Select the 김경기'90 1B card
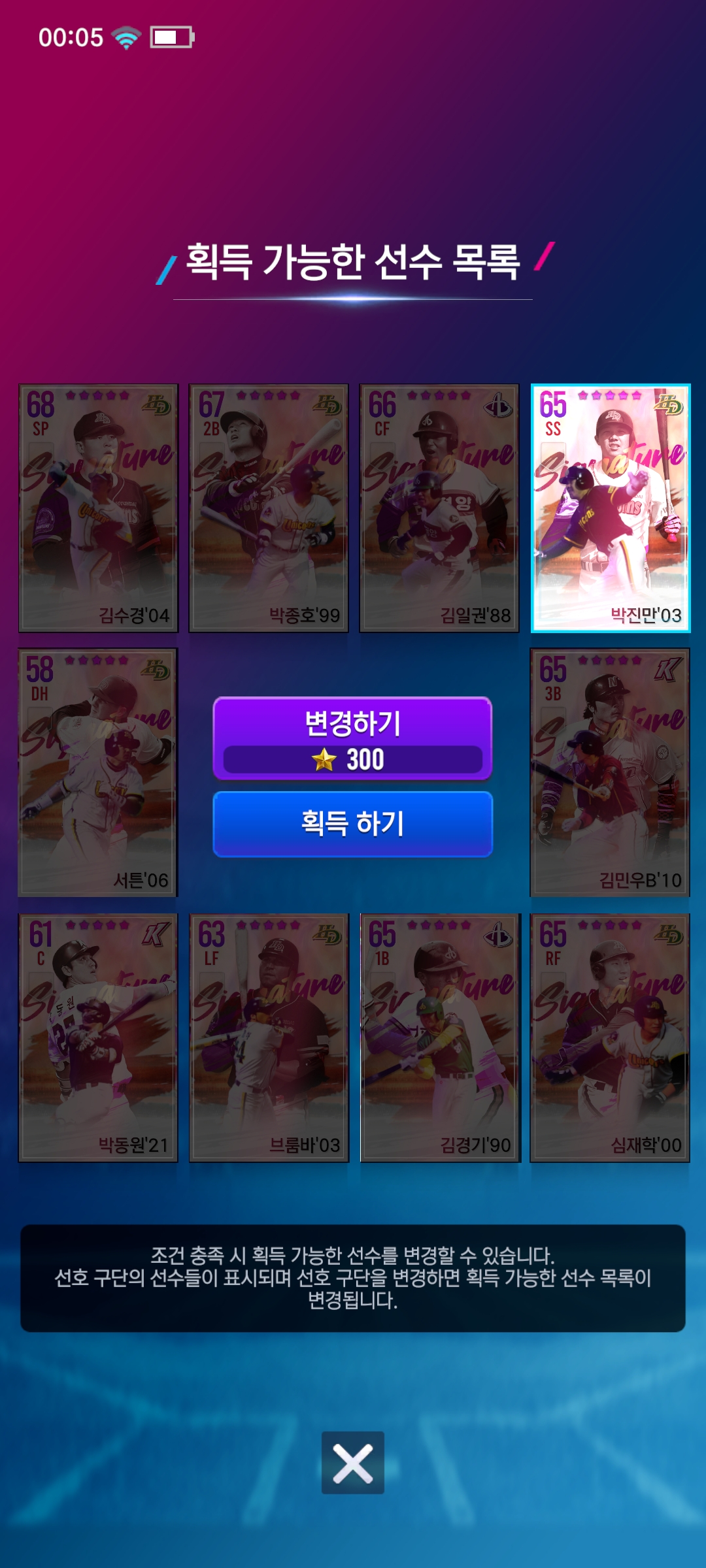Screen dimensions: 706x1568 [439, 1037]
